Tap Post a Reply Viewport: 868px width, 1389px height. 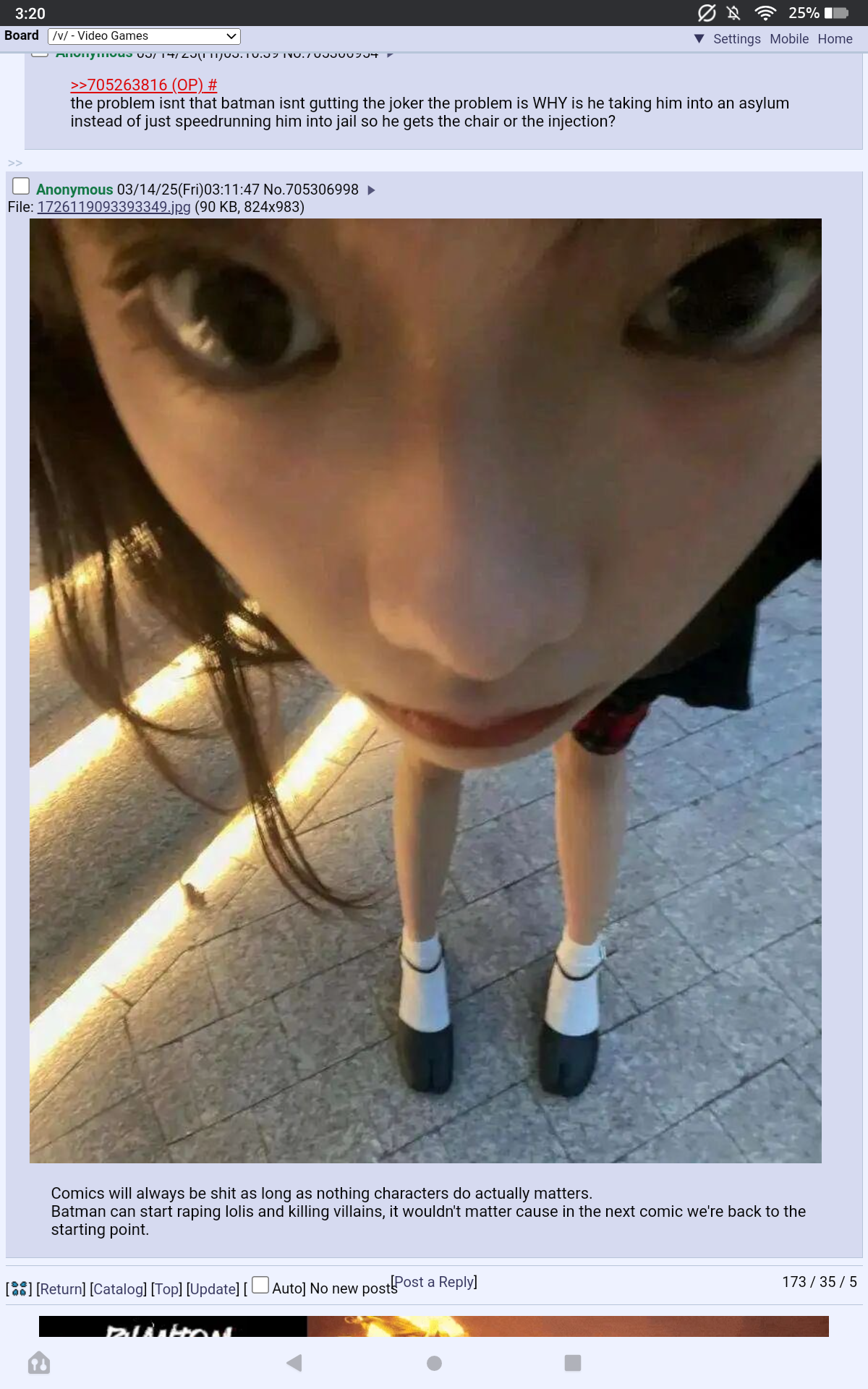pyautogui.click(x=434, y=1282)
